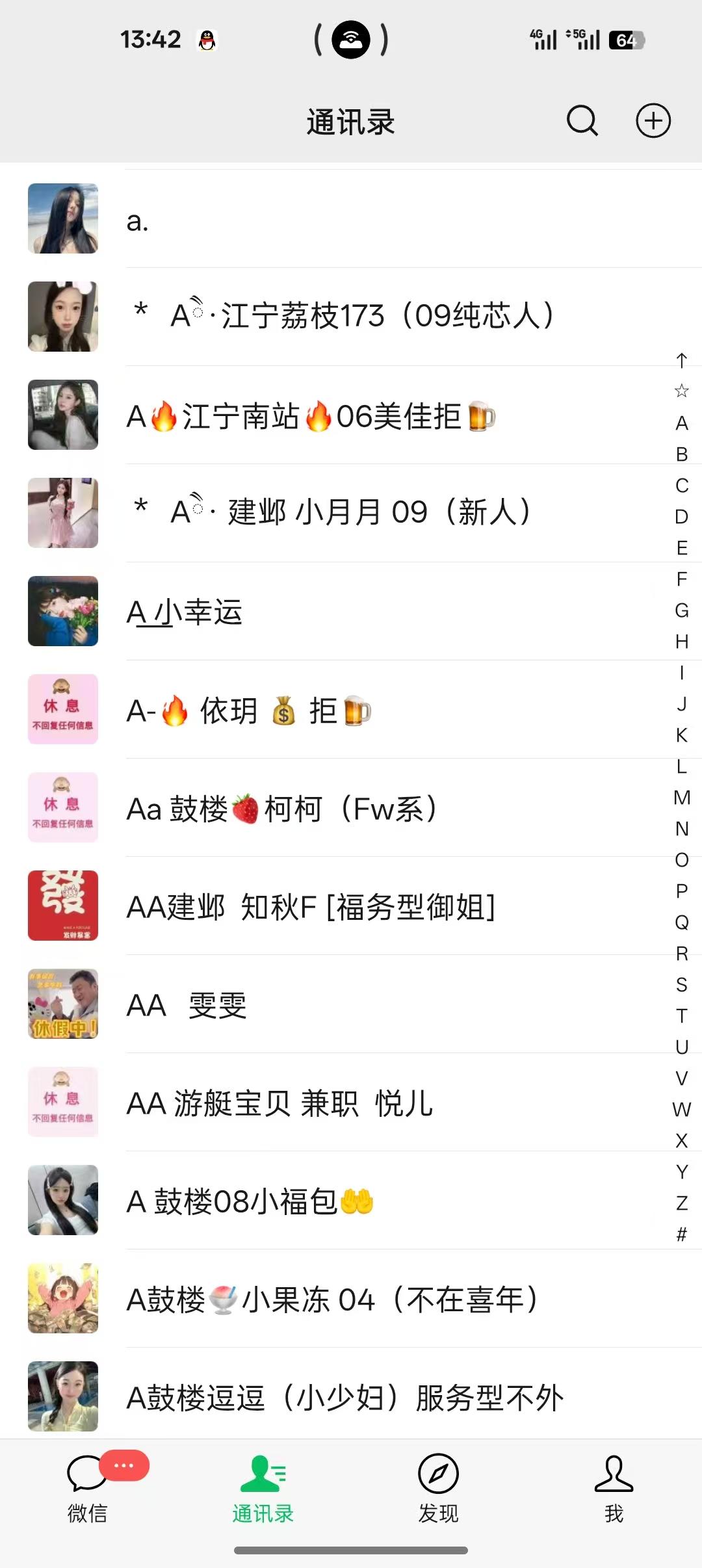Jump to letter M in index
702x1568 pixels.
point(682,798)
